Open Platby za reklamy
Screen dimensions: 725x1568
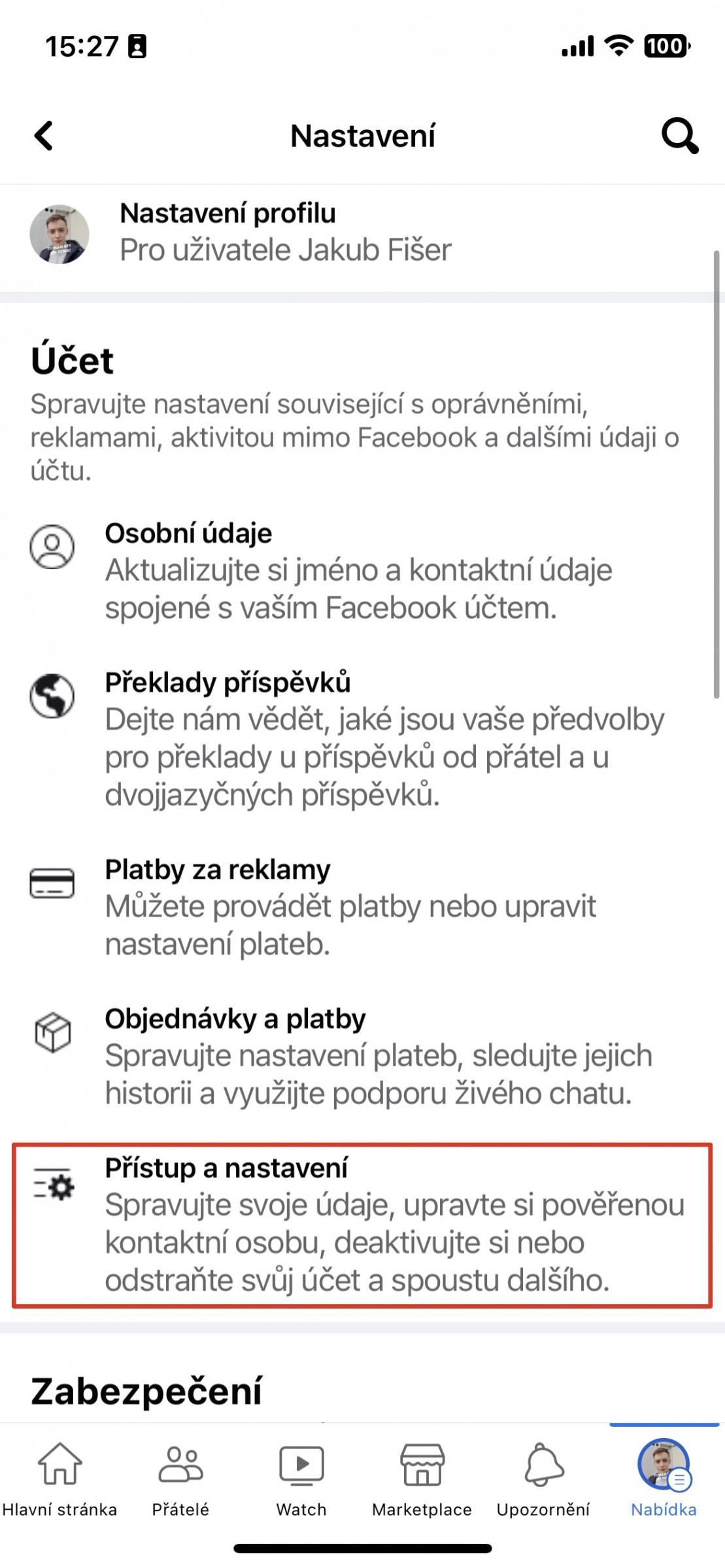(362, 907)
